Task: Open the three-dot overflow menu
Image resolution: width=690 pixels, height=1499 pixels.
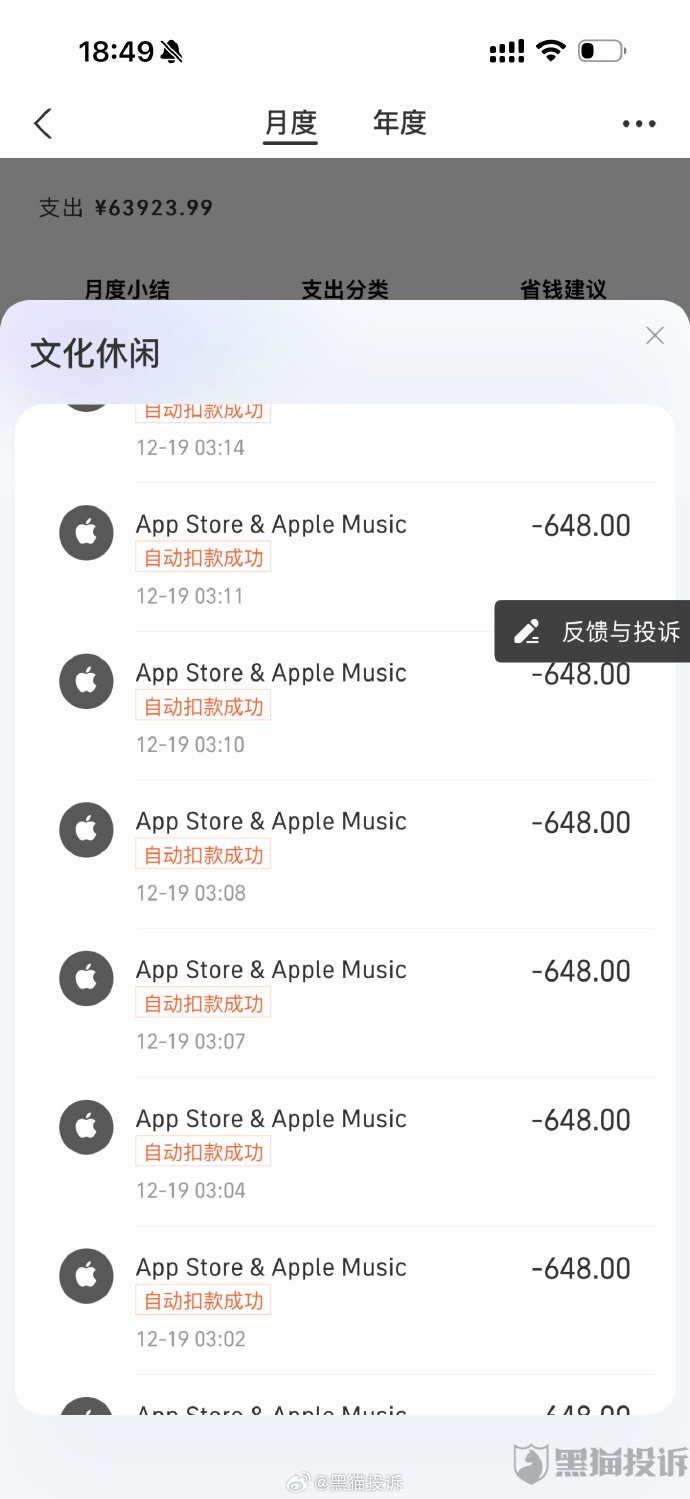Action: point(639,124)
